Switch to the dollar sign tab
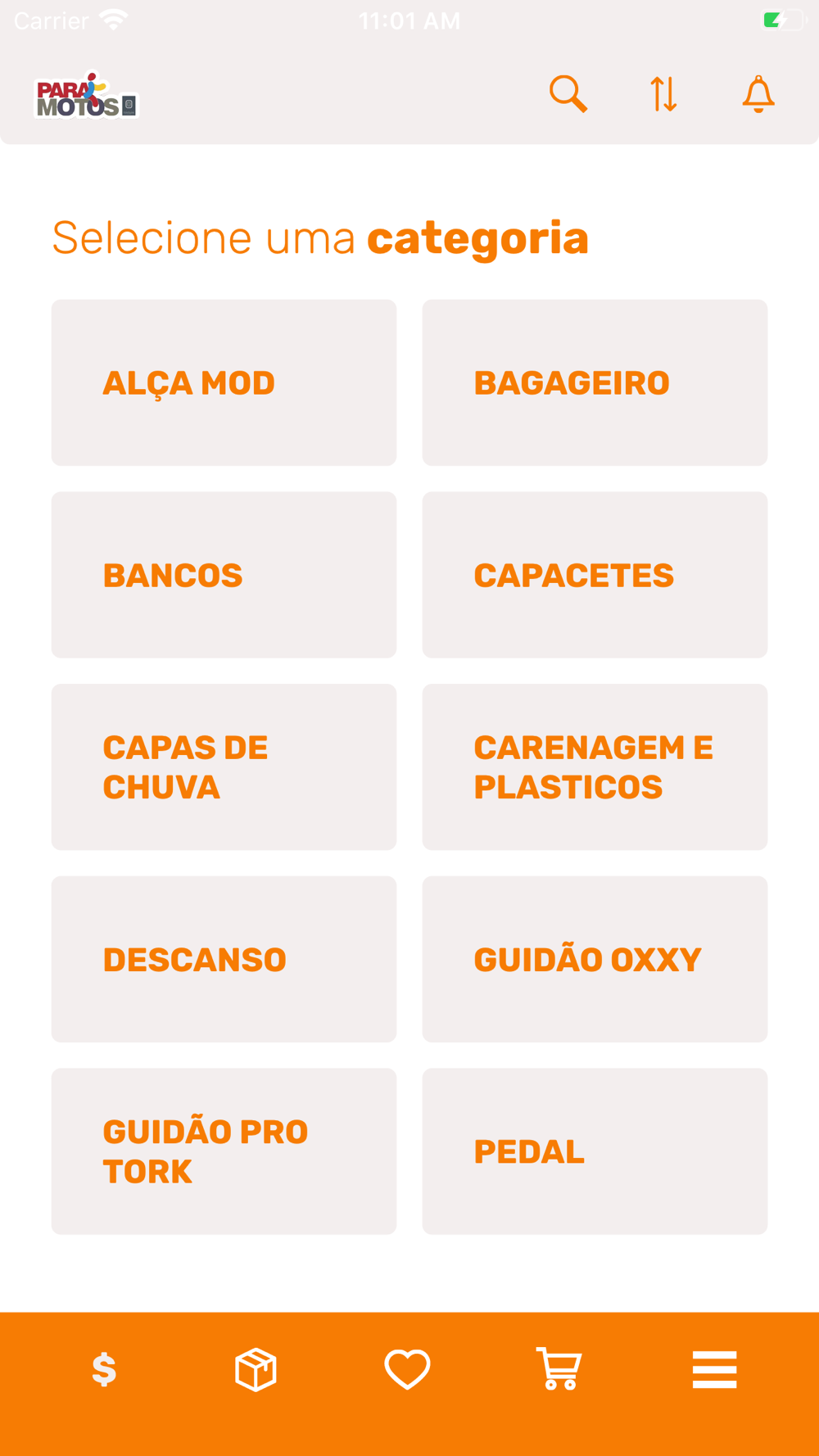 click(x=104, y=1369)
